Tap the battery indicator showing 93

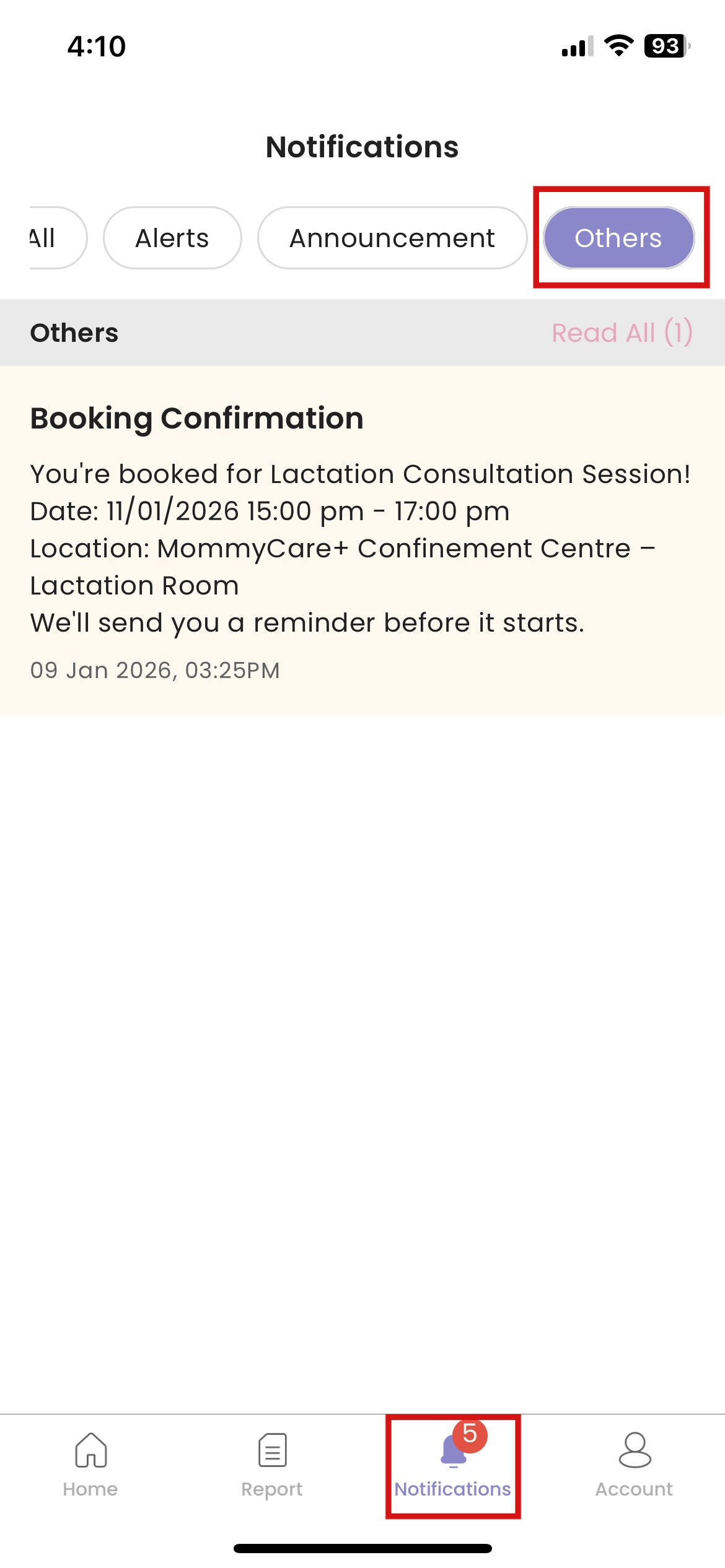pos(666,45)
